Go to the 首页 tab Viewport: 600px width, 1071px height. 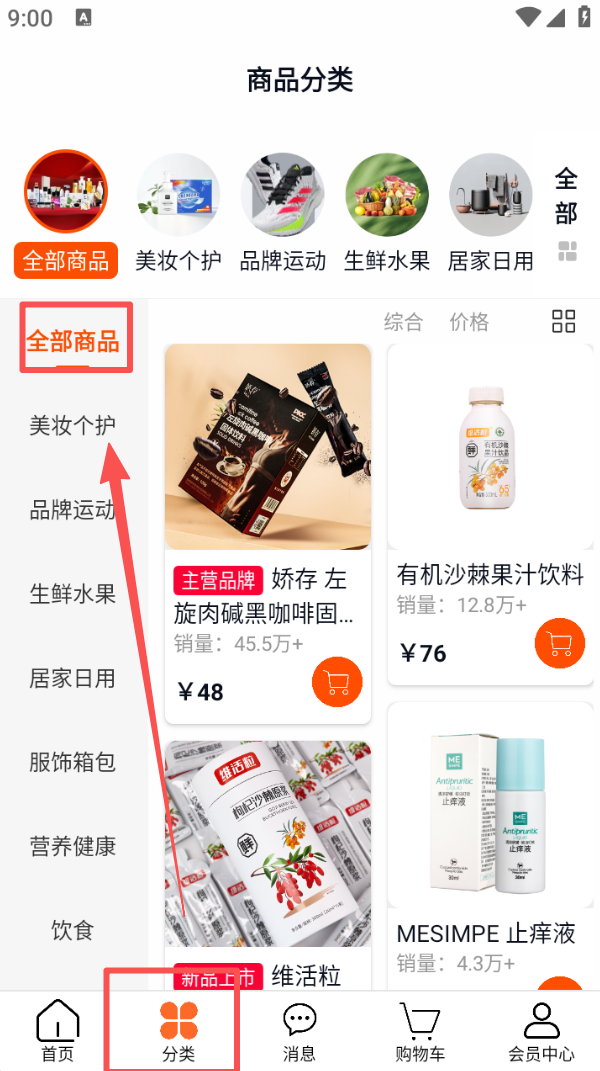57,1030
